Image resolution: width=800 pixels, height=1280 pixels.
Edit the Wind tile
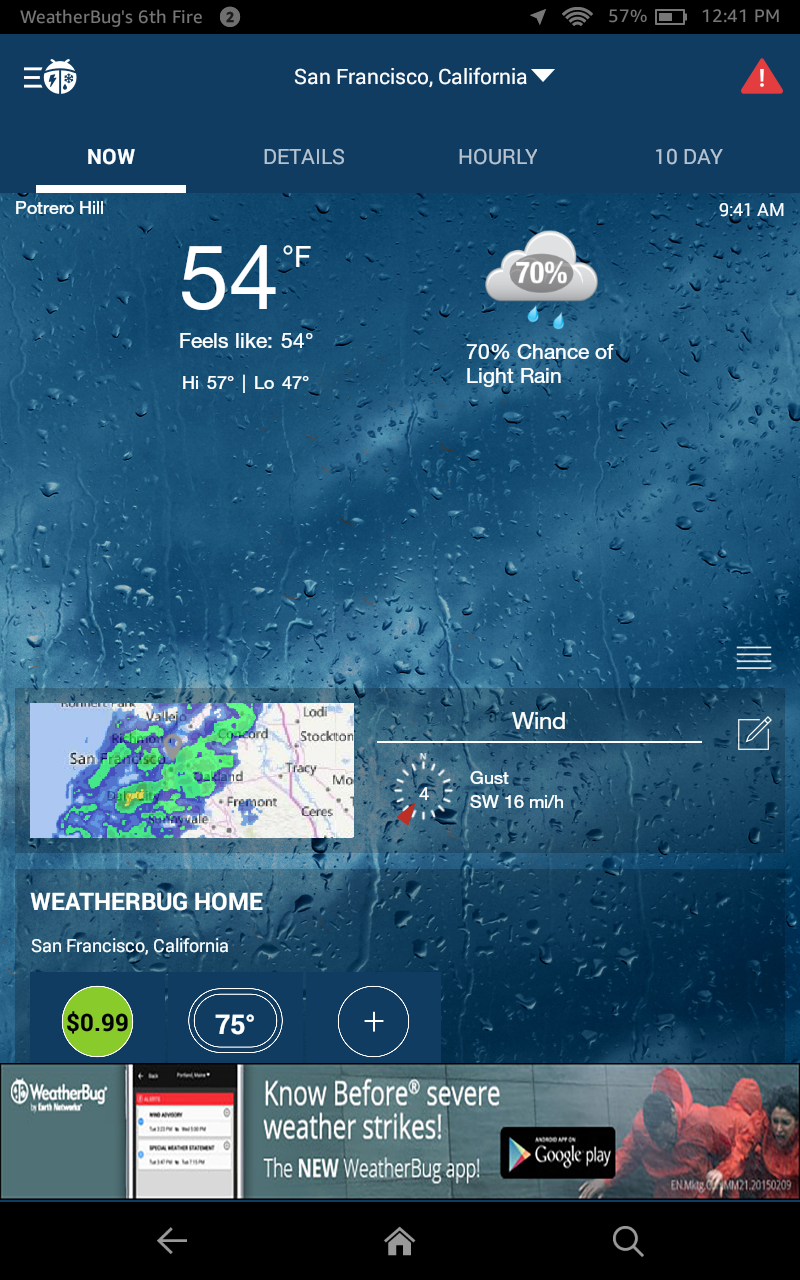pyautogui.click(x=753, y=733)
